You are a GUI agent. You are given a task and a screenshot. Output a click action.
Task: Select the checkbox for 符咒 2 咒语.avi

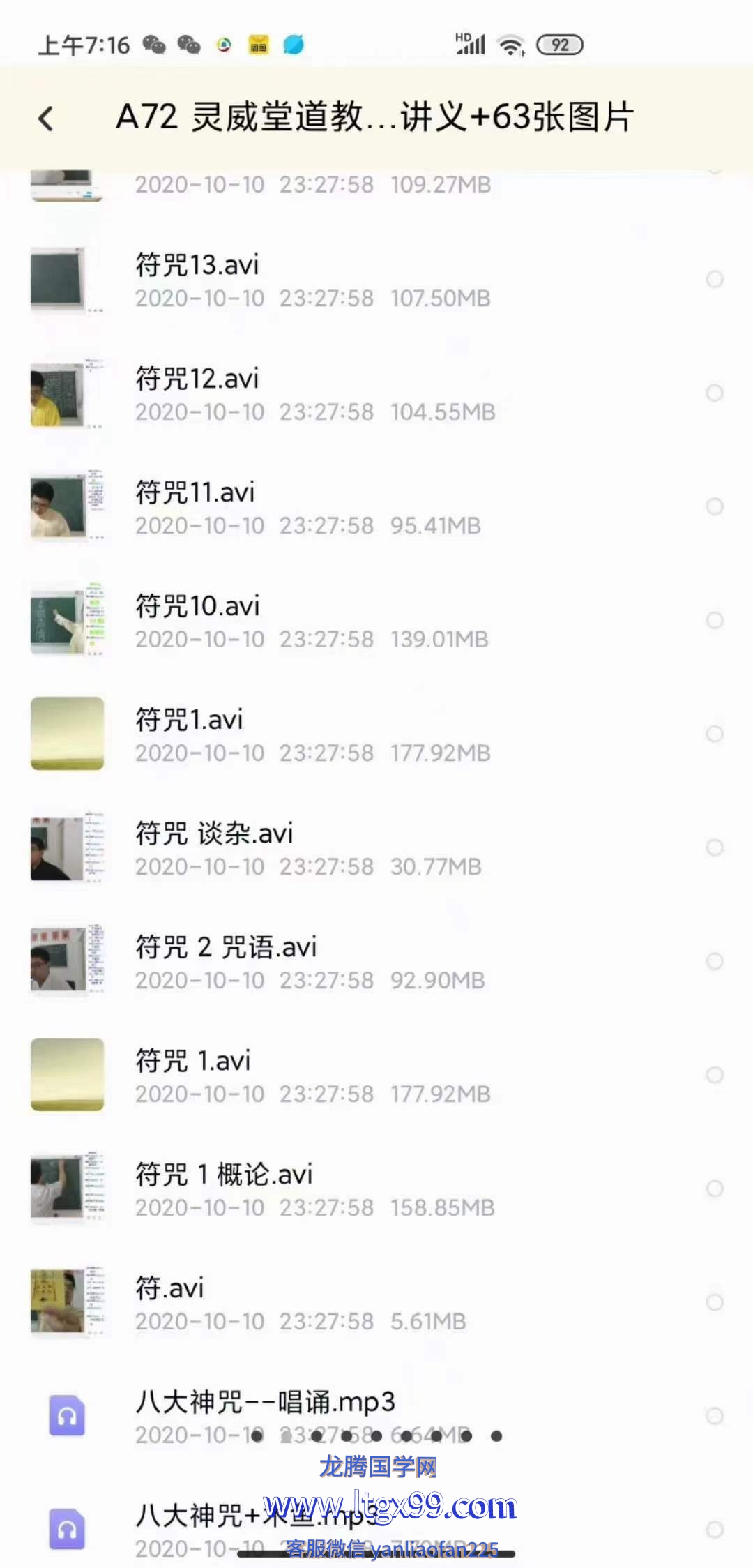[x=714, y=962]
